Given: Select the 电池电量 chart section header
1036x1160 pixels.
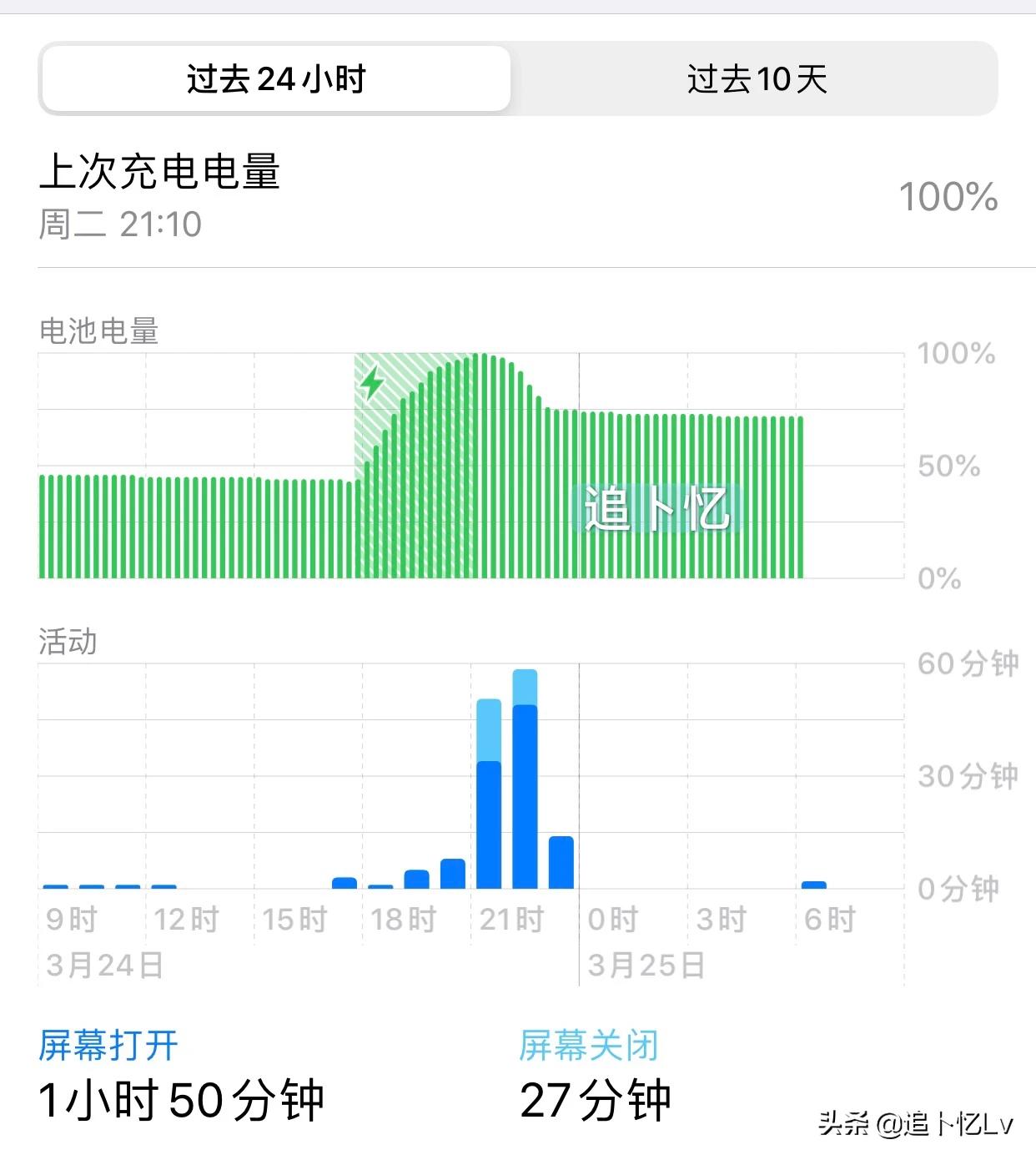Looking at the screenshot, I should pos(100,330).
